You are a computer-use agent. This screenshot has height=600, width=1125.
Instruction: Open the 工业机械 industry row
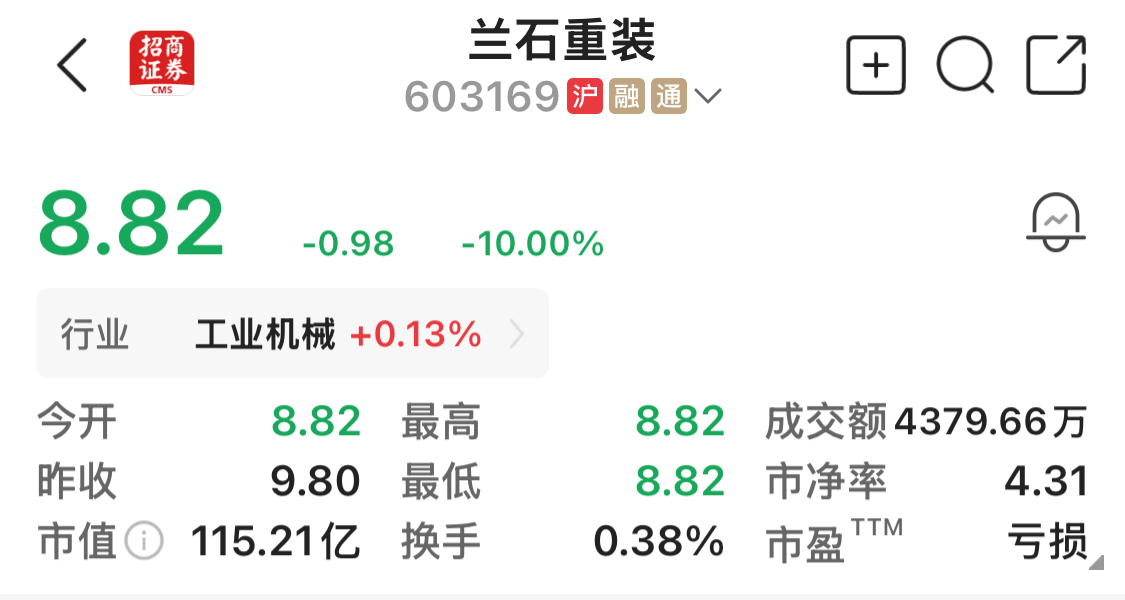292,334
